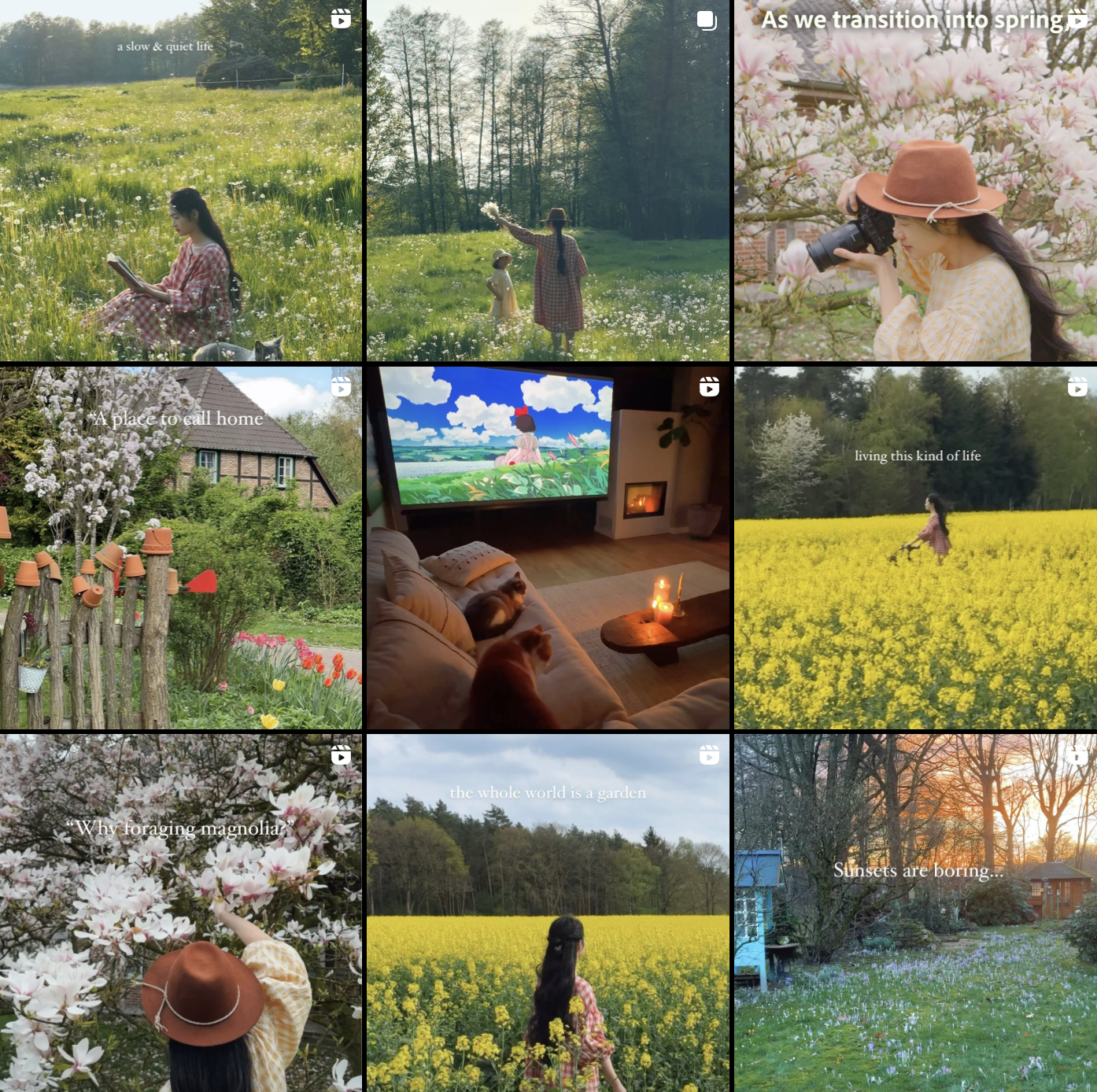Open the carousel post with woman holding flowers

pyautogui.click(x=548, y=180)
